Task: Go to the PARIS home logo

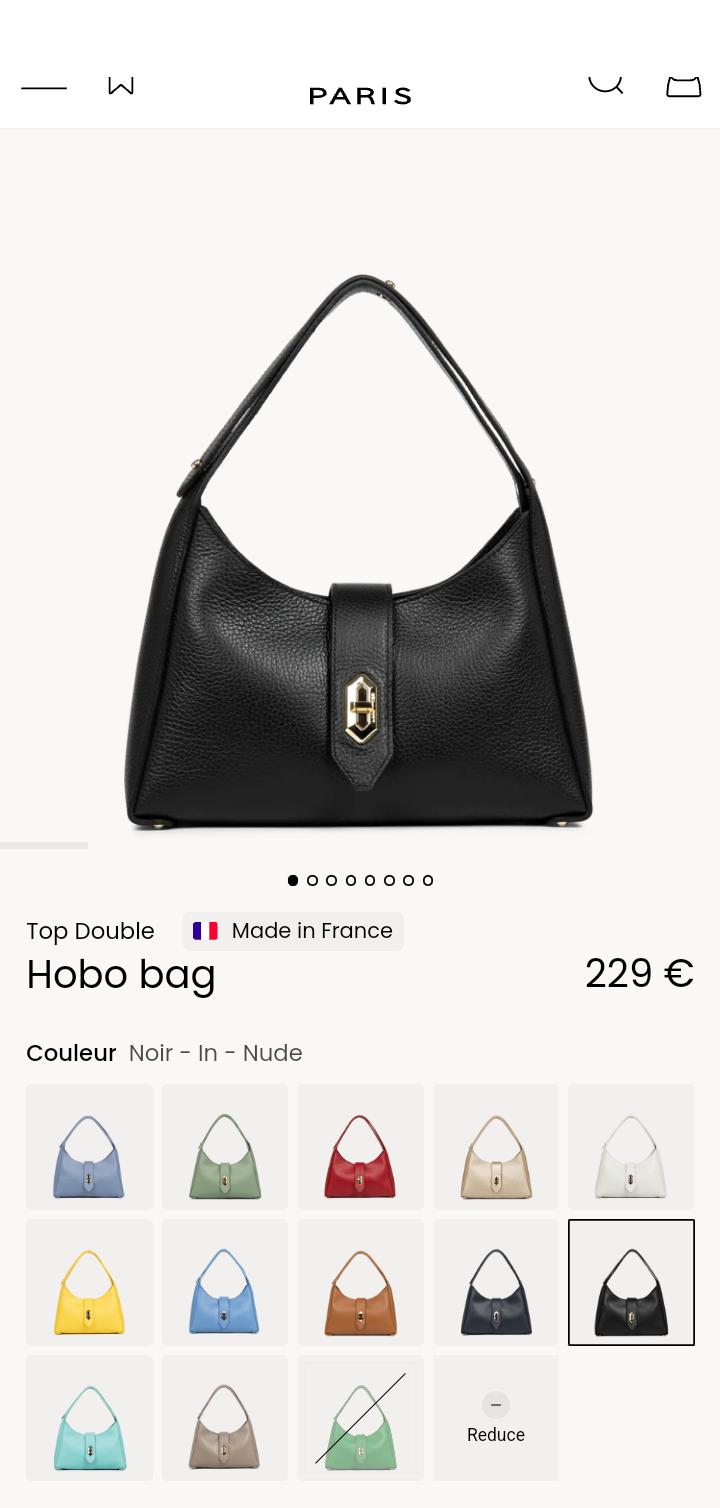Action: tap(360, 96)
